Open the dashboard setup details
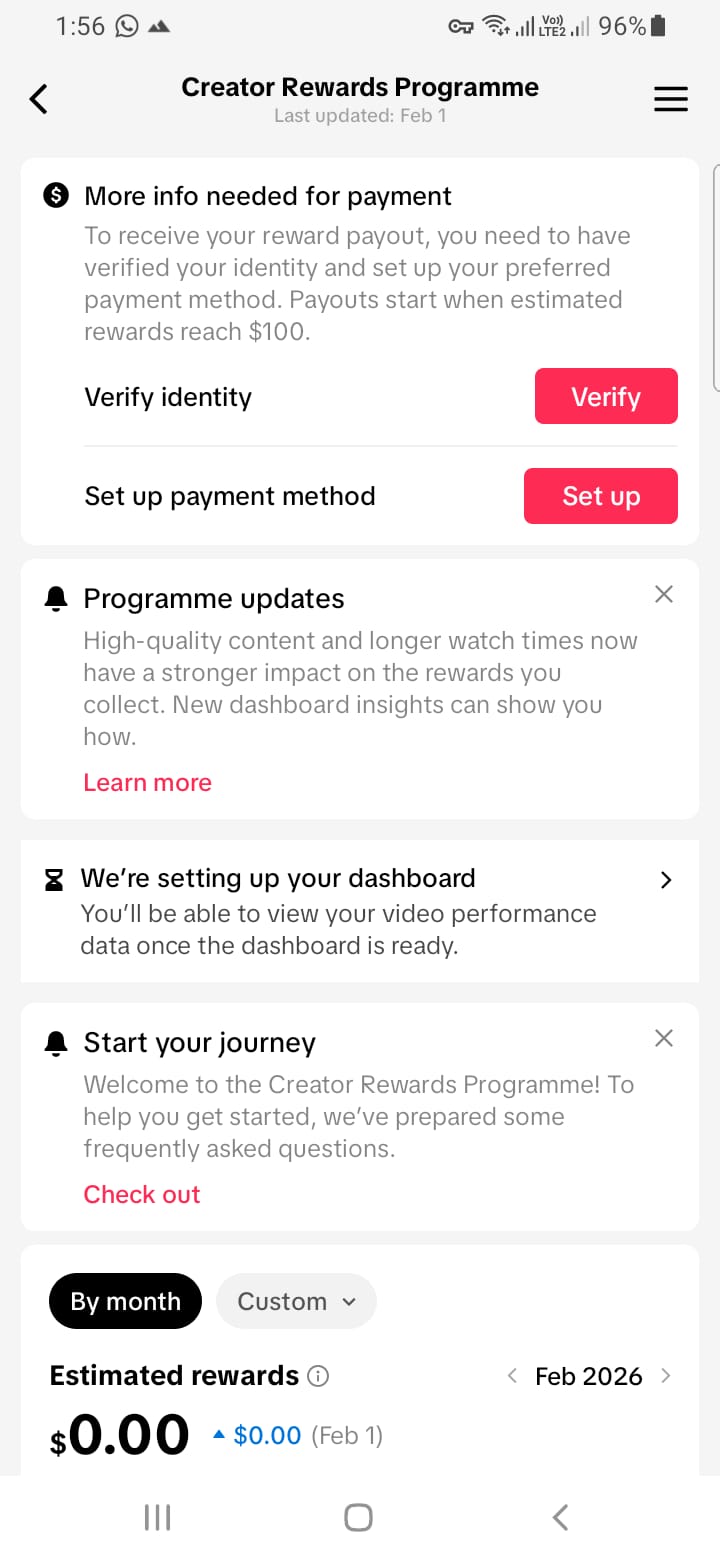 tap(665, 880)
